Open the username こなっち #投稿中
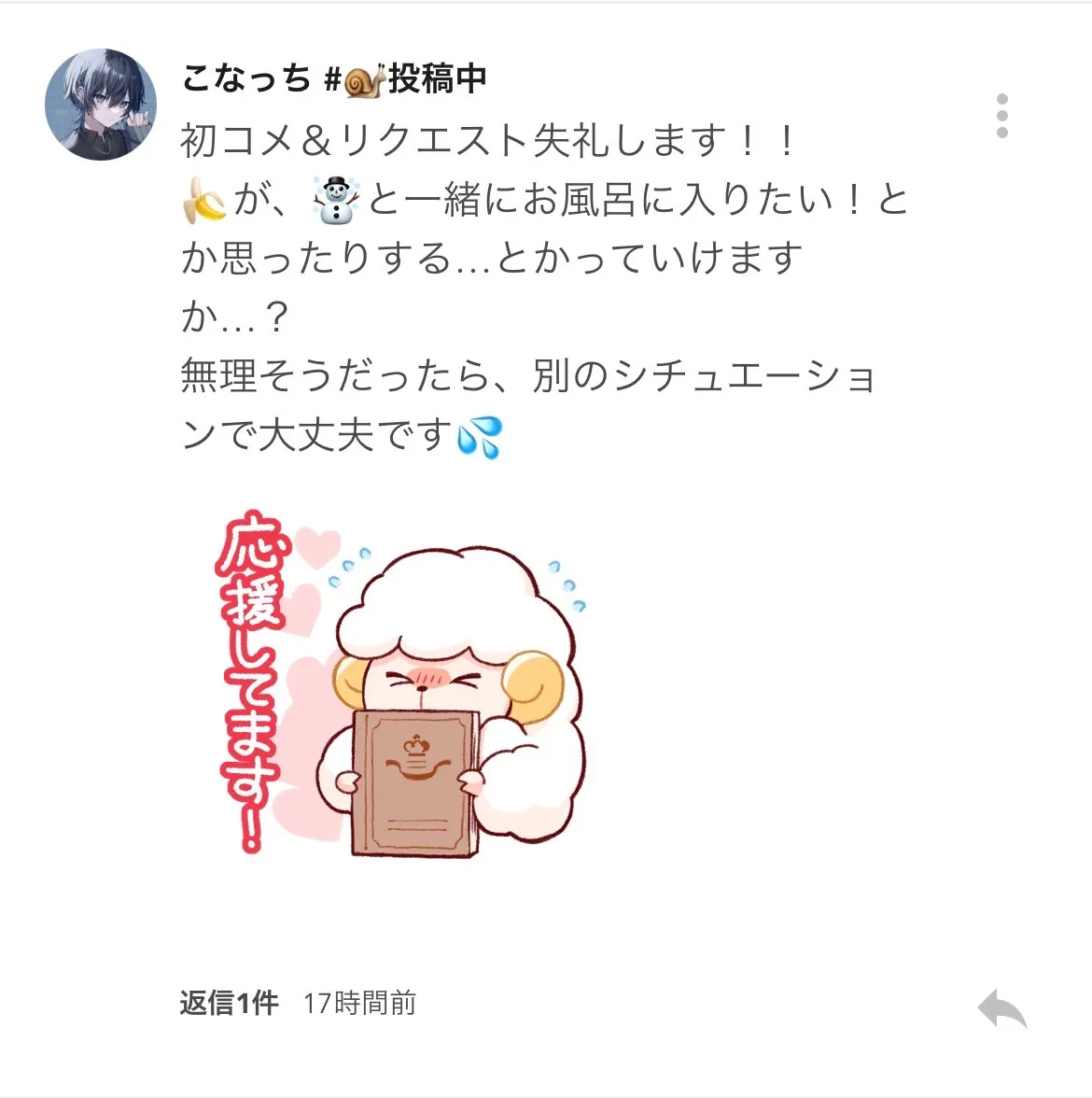This screenshot has height=1098, width=1092. 334,79
